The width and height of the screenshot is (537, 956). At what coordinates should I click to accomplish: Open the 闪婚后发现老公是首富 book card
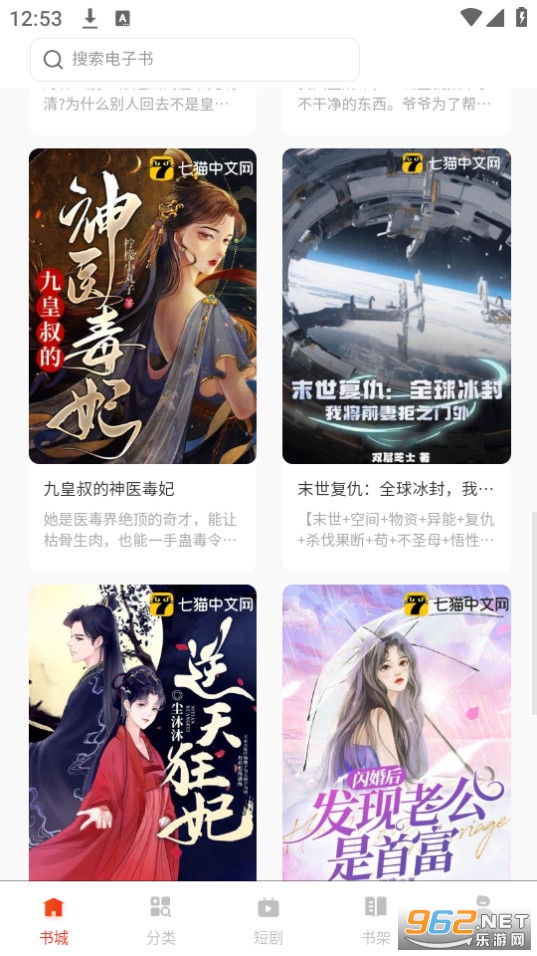click(x=396, y=732)
